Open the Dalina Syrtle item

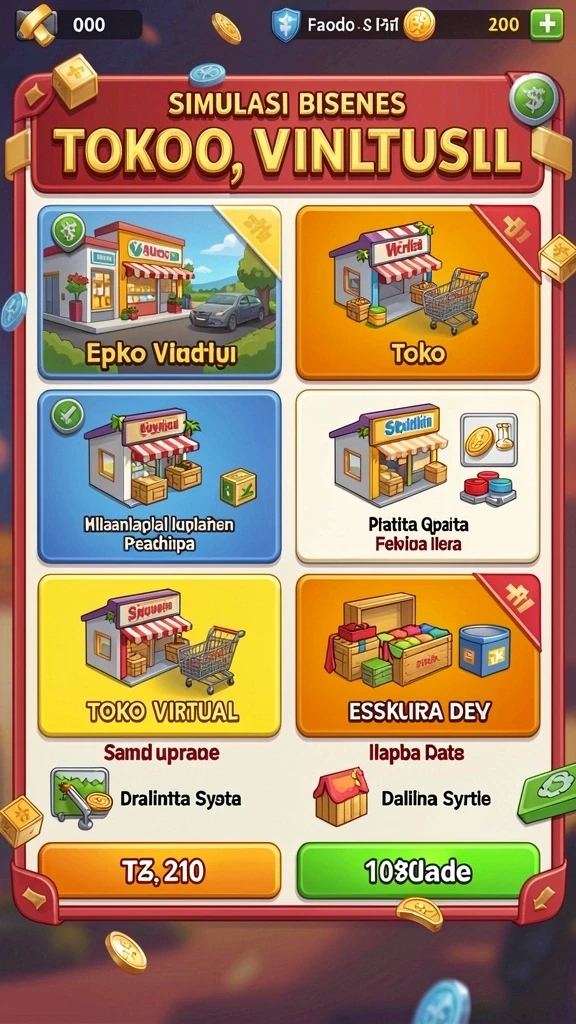coord(403,798)
